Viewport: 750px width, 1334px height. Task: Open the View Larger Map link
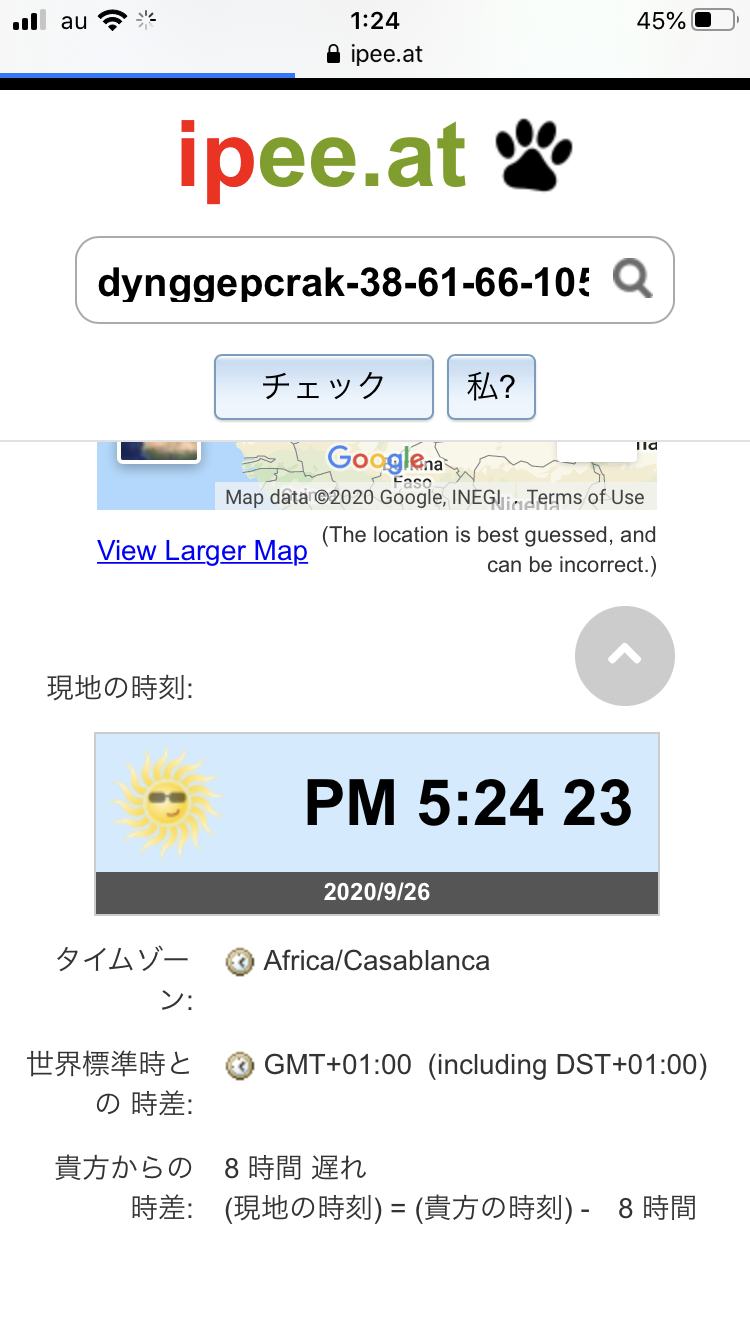[202, 551]
